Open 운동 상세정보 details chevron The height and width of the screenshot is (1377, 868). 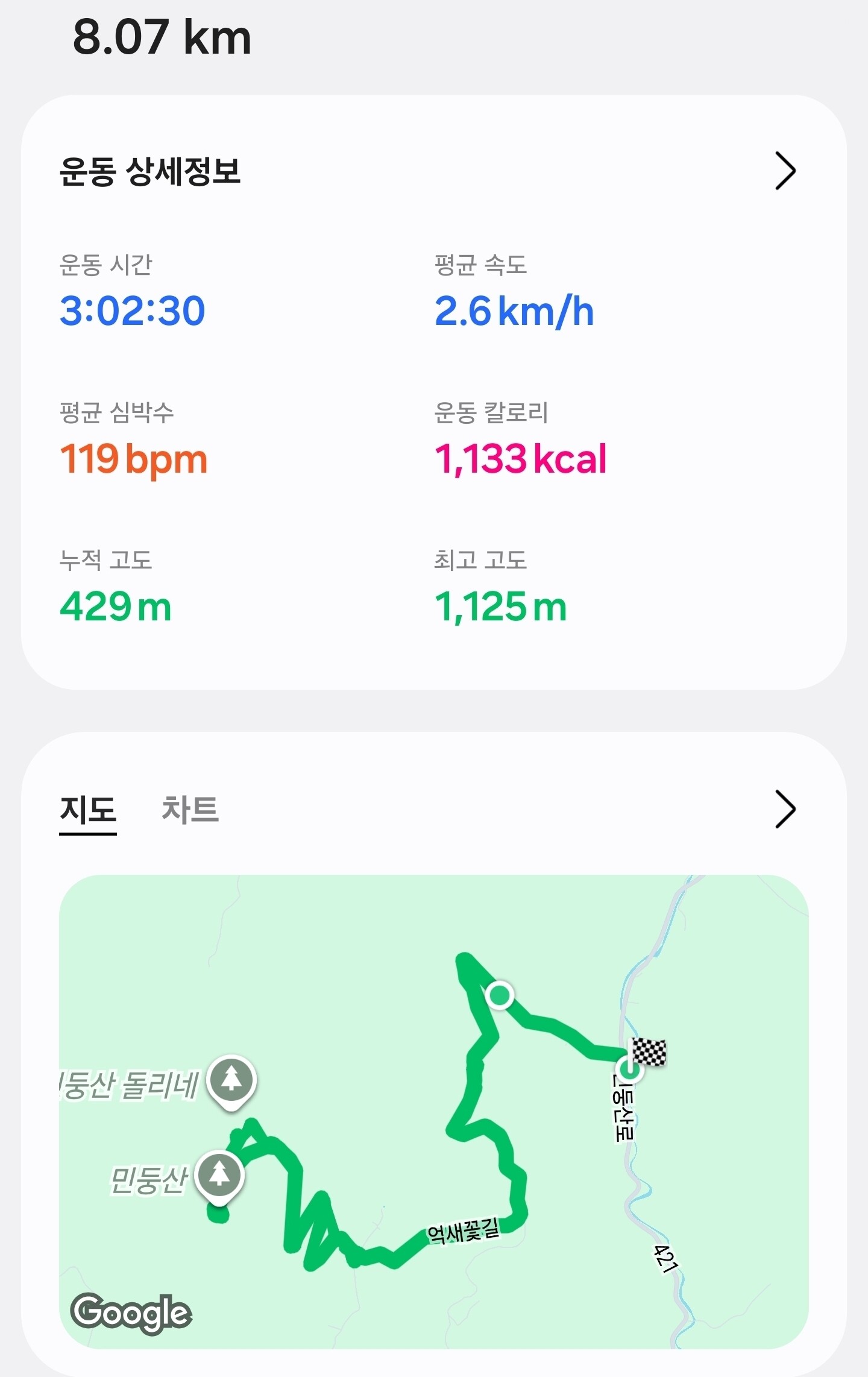tap(785, 171)
